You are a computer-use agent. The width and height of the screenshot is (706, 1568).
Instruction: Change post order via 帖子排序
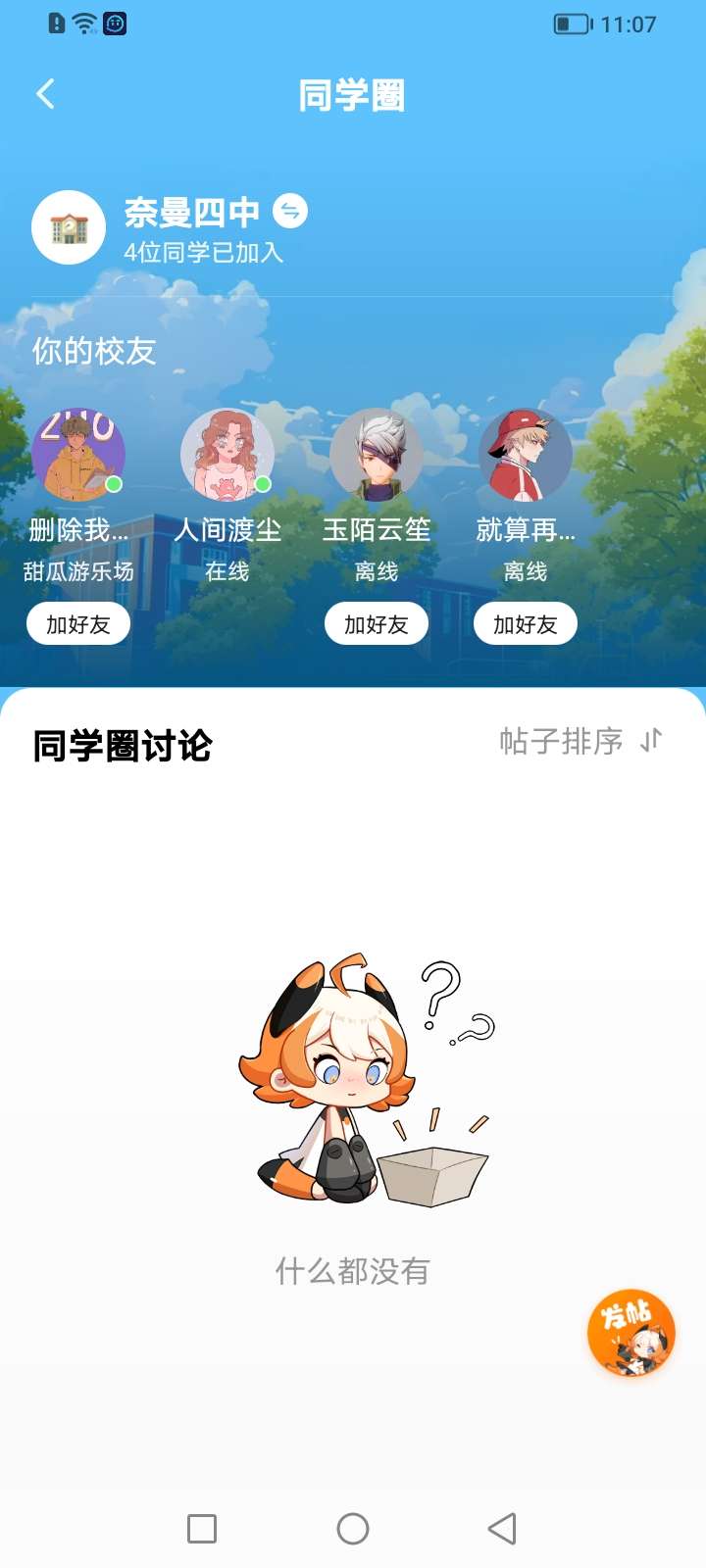tap(580, 741)
